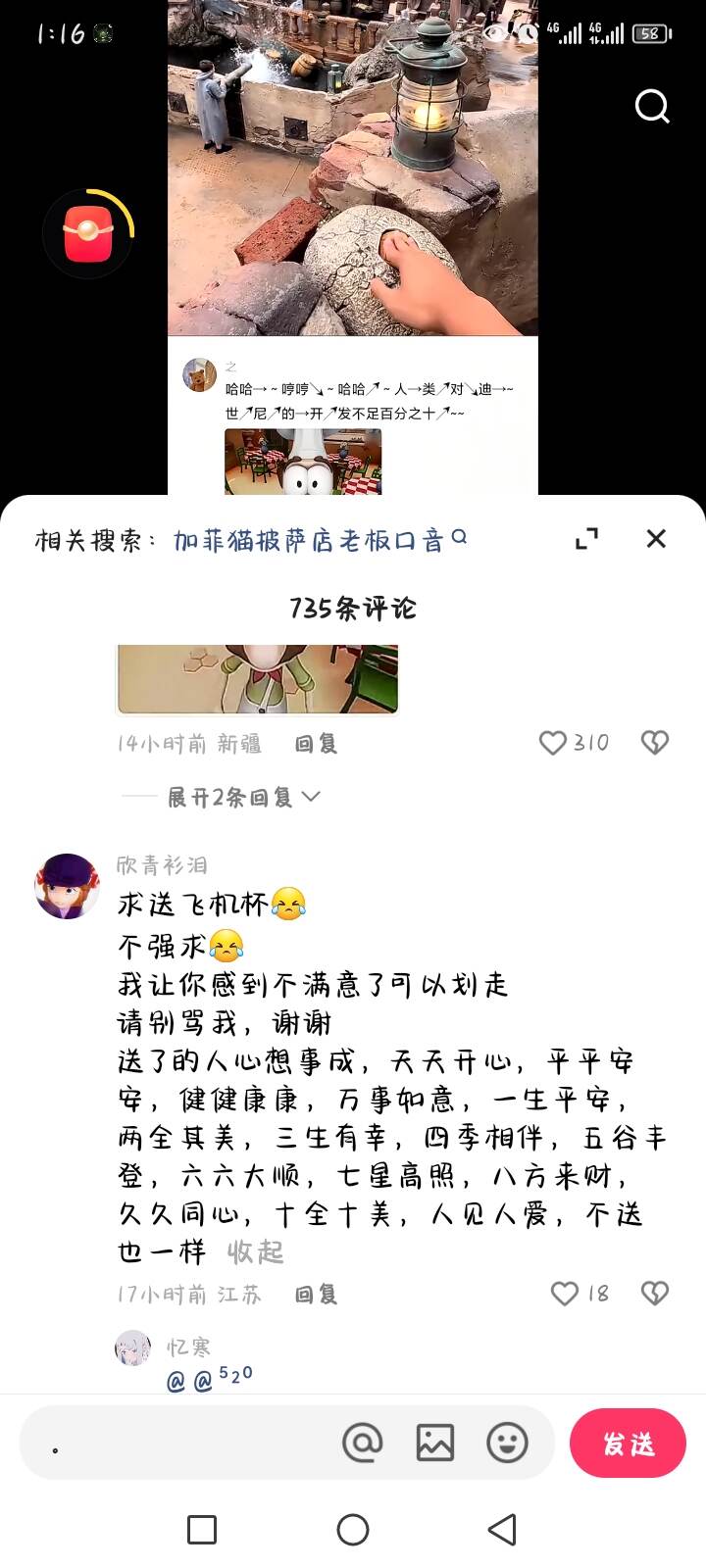Image resolution: width=706 pixels, height=1568 pixels.
Task: Like the comment with 310 likes
Action: click(554, 743)
